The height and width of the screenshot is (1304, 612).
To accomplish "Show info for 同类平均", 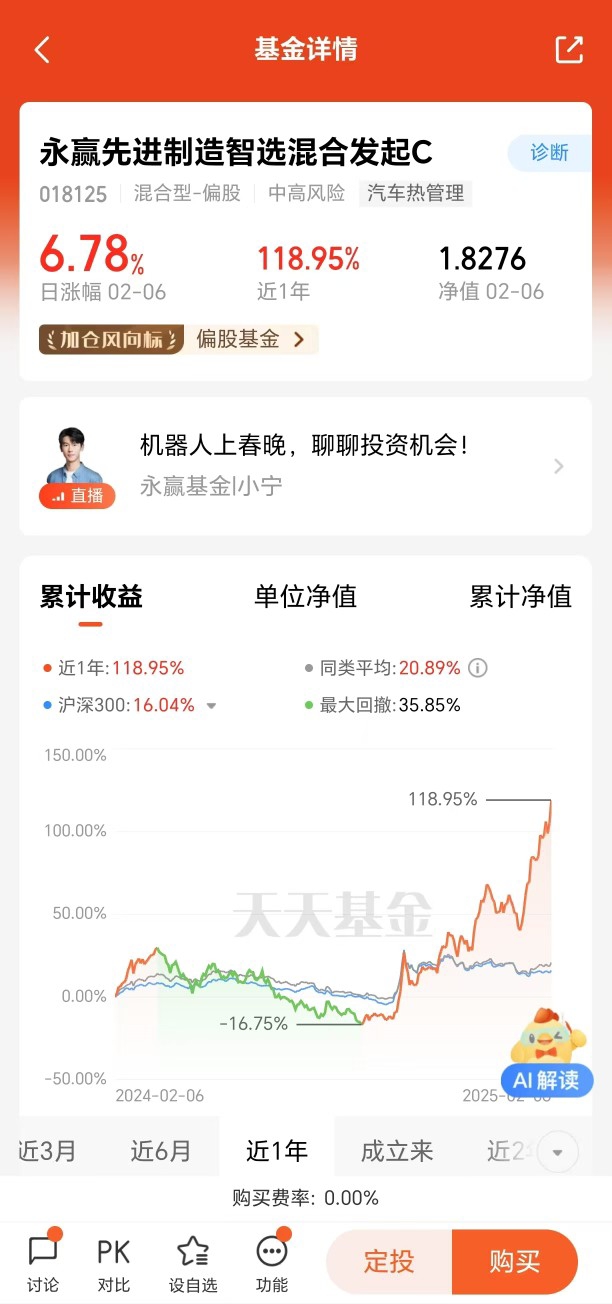I will click(478, 668).
